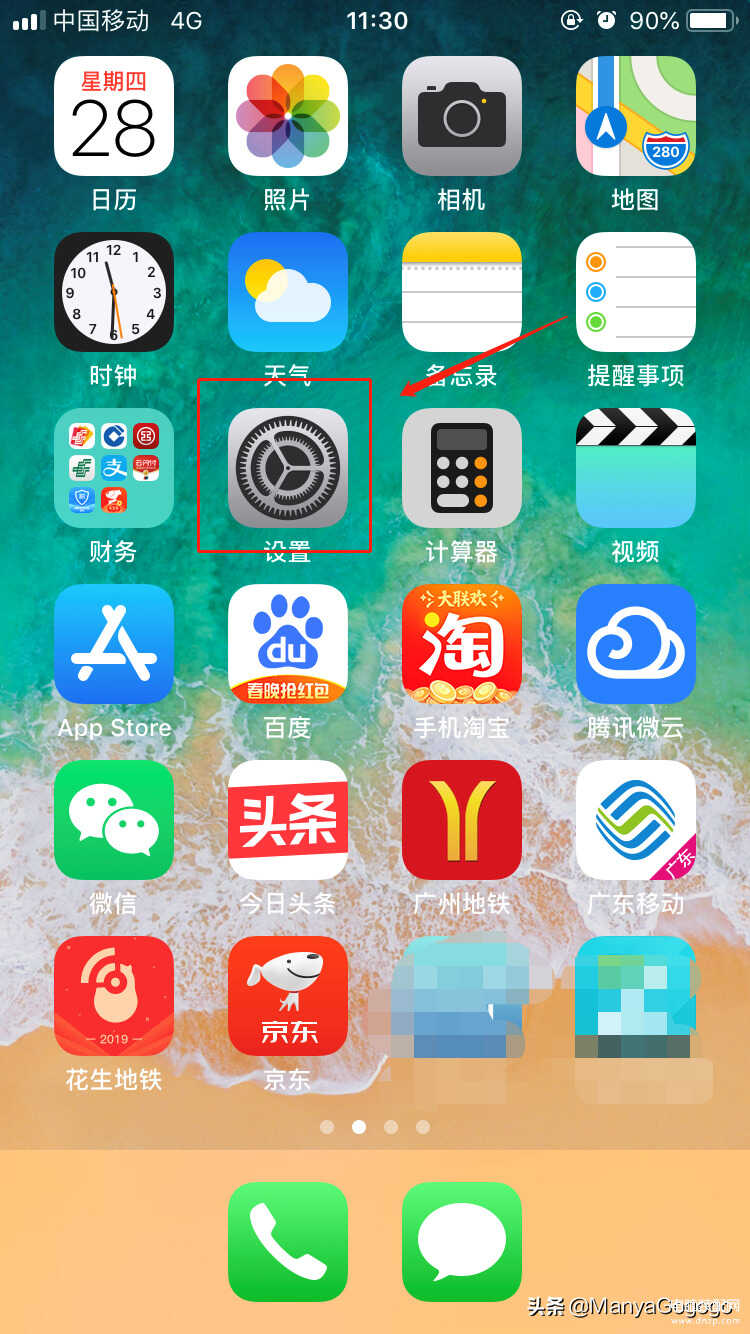The image size is (750, 1334).
Task: Launch the 照片 Photos app
Action: point(287,116)
